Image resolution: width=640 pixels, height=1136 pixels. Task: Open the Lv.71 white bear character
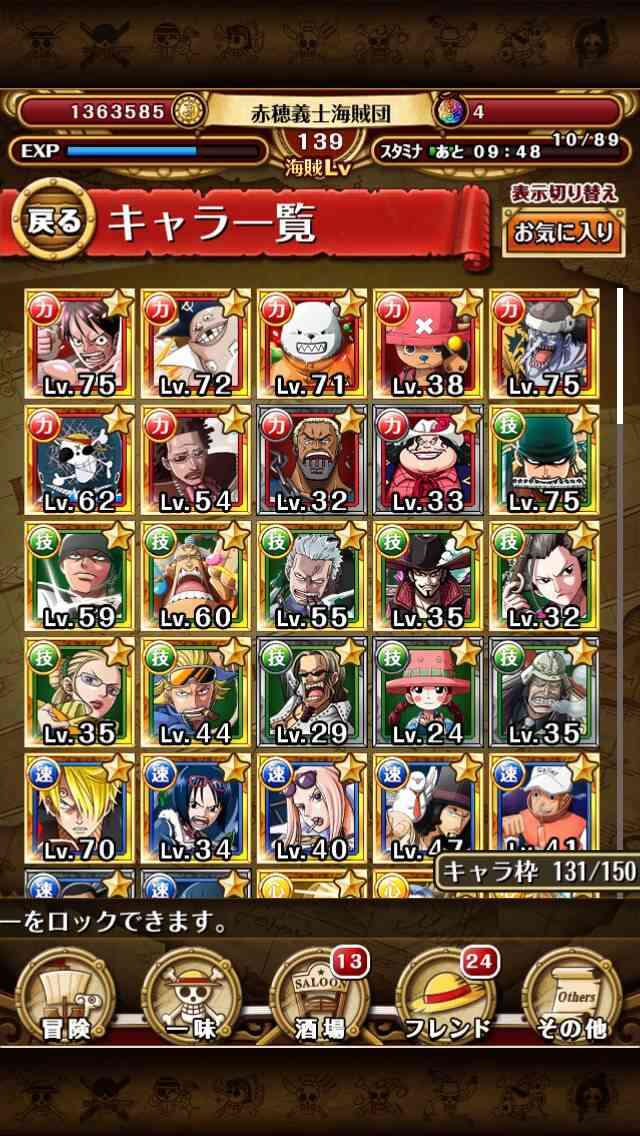coord(312,343)
